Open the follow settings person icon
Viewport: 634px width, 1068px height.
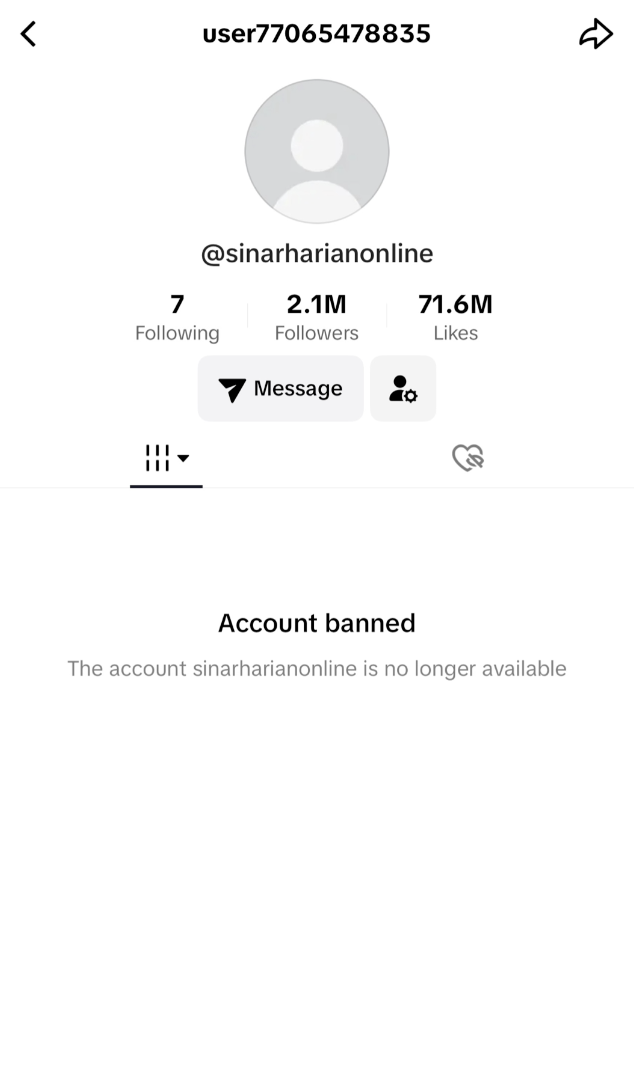click(403, 388)
